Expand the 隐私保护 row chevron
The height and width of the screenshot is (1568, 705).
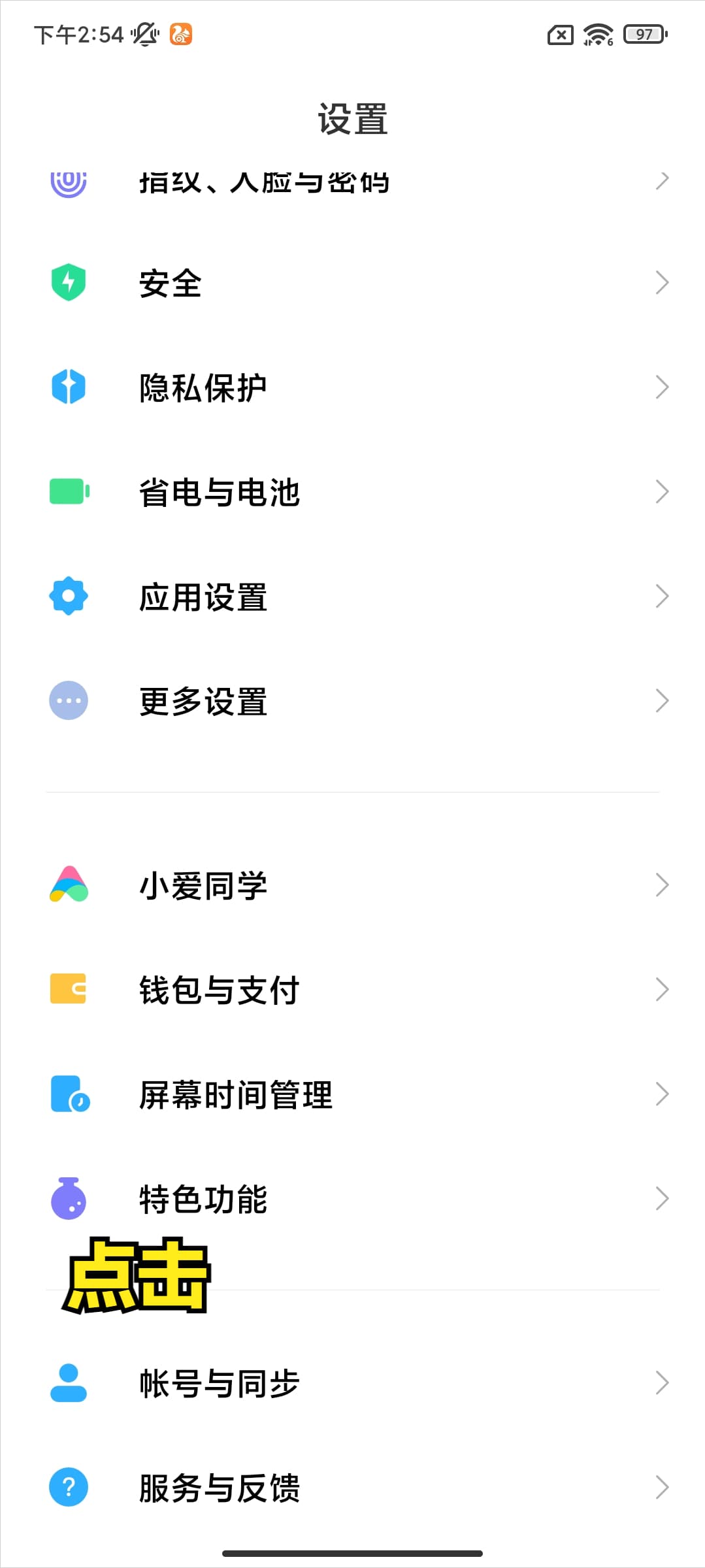coord(662,387)
